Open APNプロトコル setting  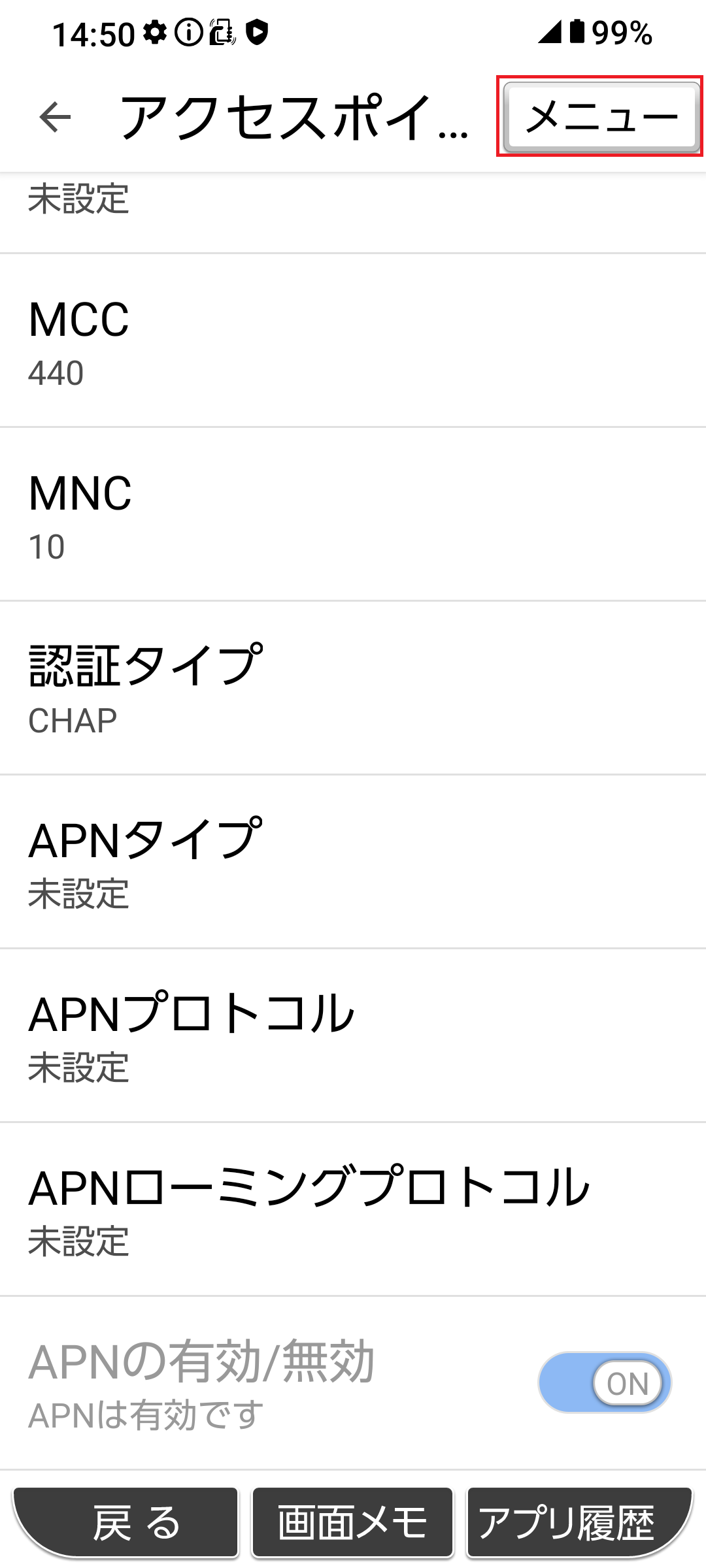[353, 1036]
